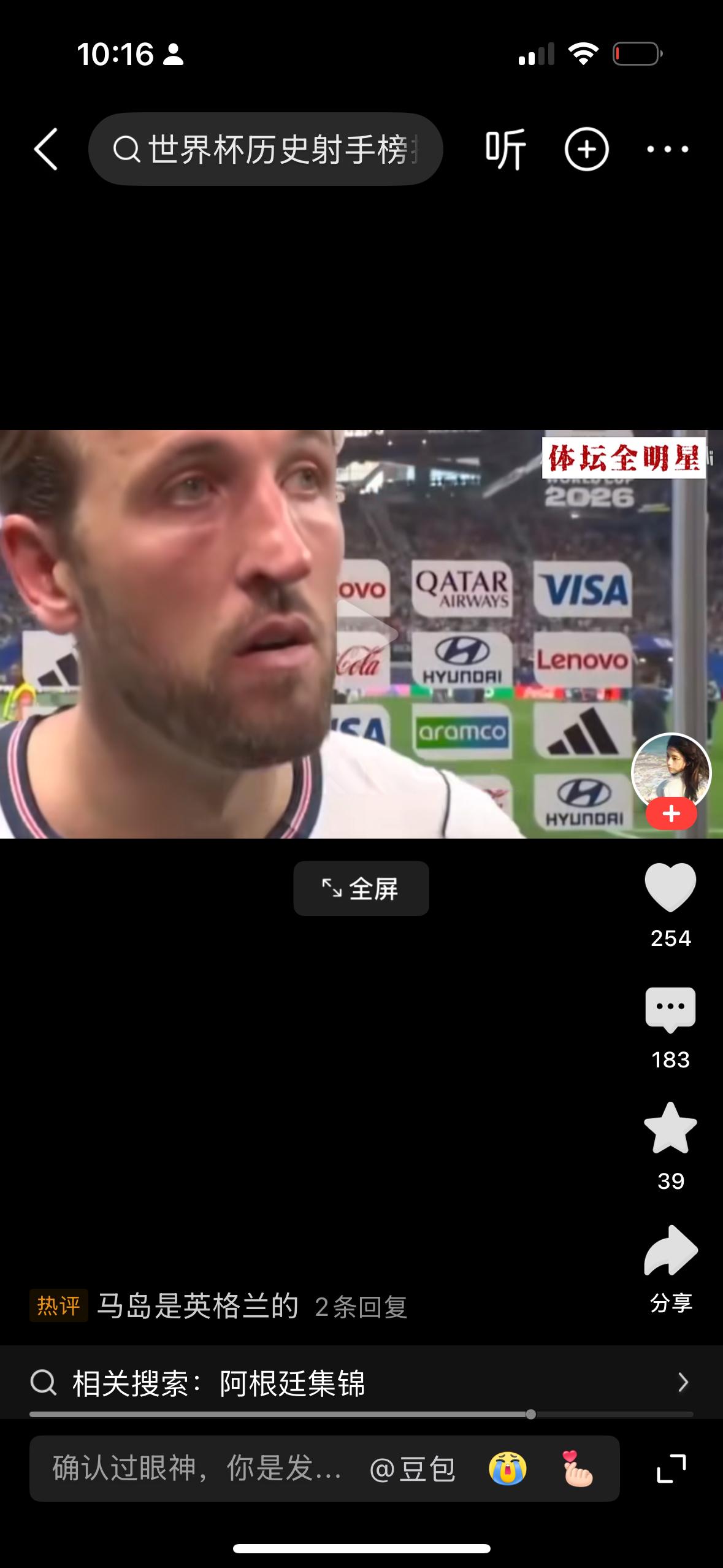Open the three-dot overflow menu
Screen dimensions: 723x1568
[x=668, y=149]
